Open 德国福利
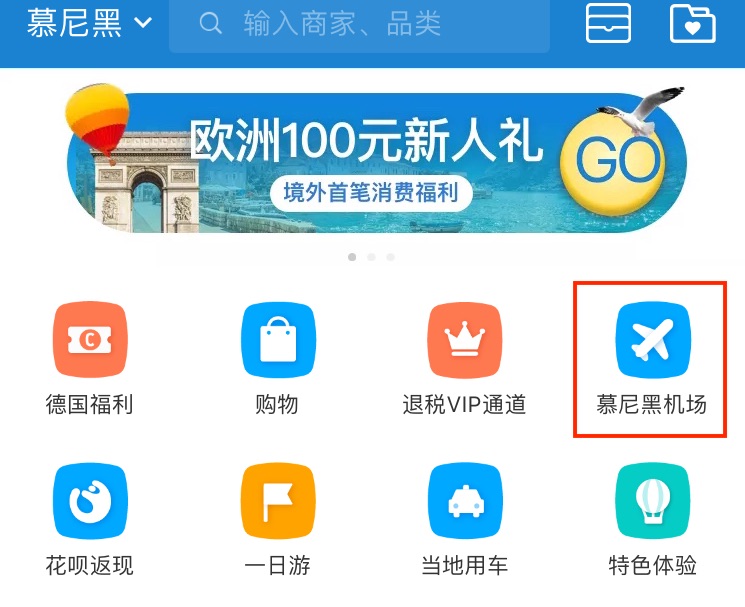The image size is (745, 607). coord(89,360)
